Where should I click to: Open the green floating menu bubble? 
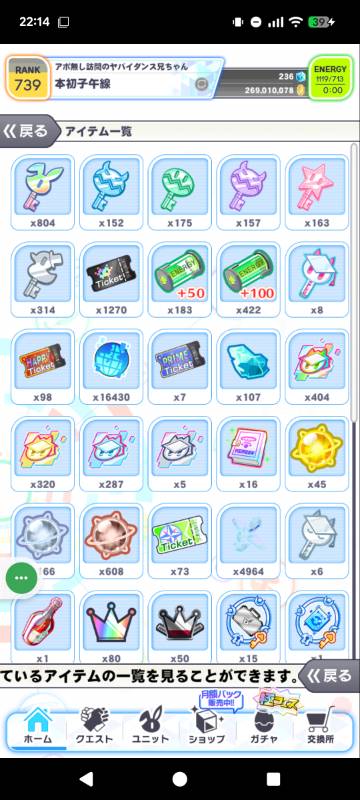point(21,578)
